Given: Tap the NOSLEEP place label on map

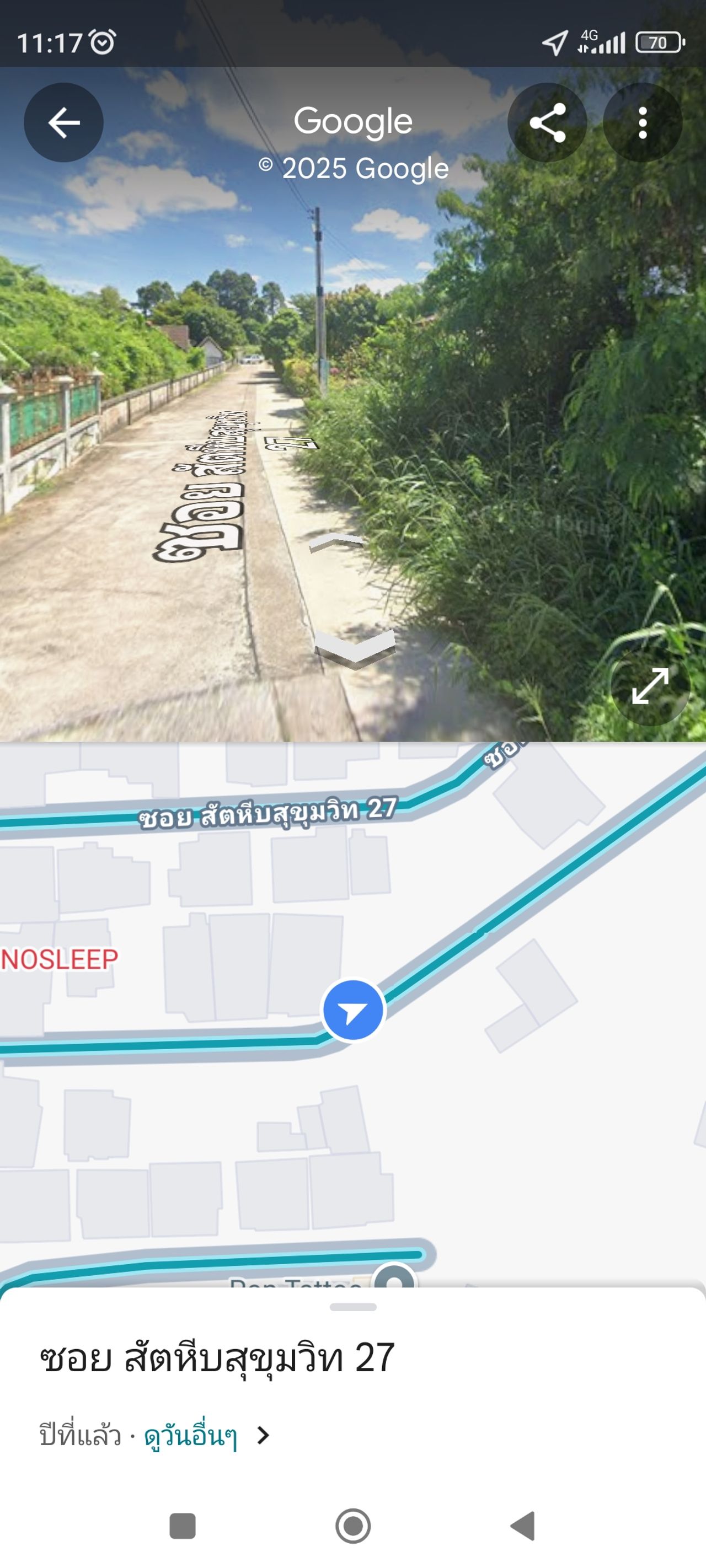Looking at the screenshot, I should point(59,960).
